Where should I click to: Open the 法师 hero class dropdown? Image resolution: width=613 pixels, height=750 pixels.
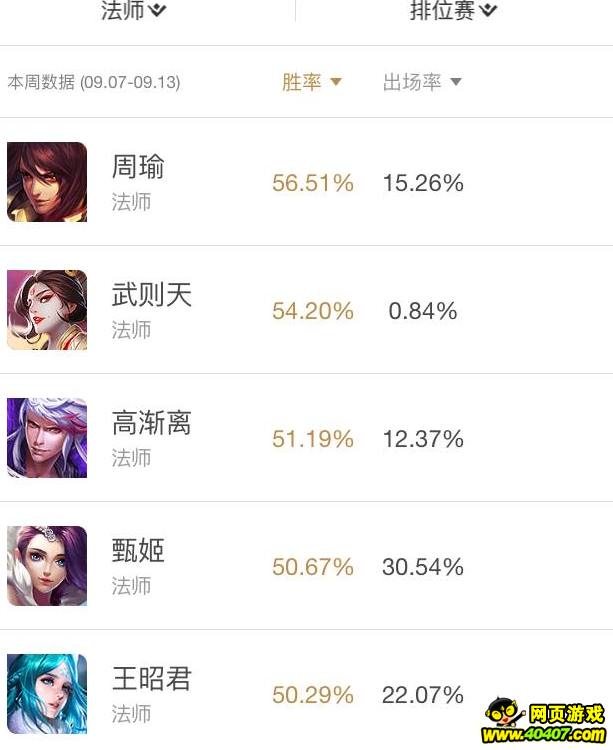(x=134, y=11)
